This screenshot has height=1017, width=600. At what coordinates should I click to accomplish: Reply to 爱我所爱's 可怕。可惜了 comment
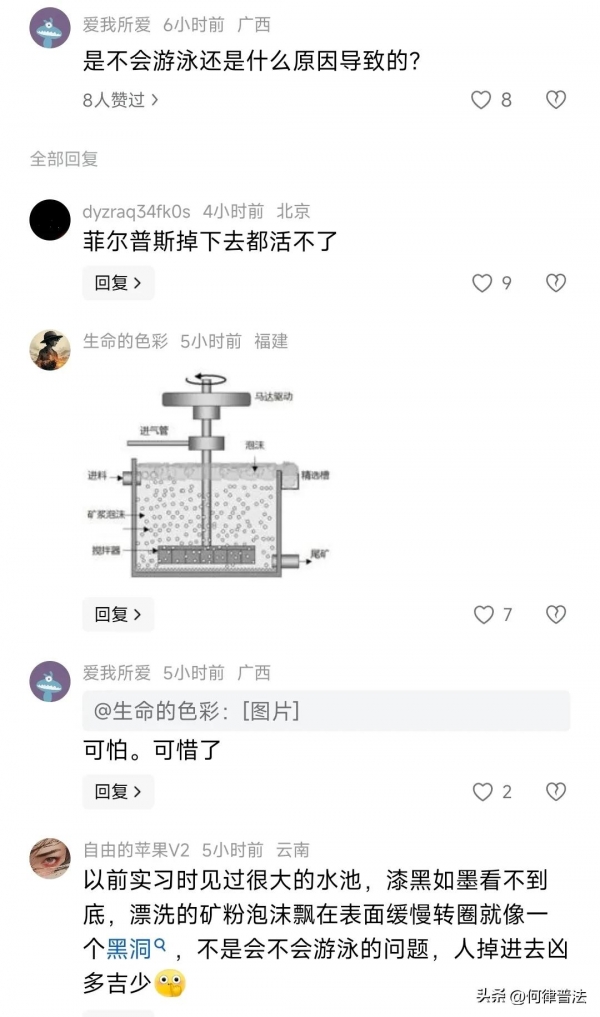click(118, 791)
